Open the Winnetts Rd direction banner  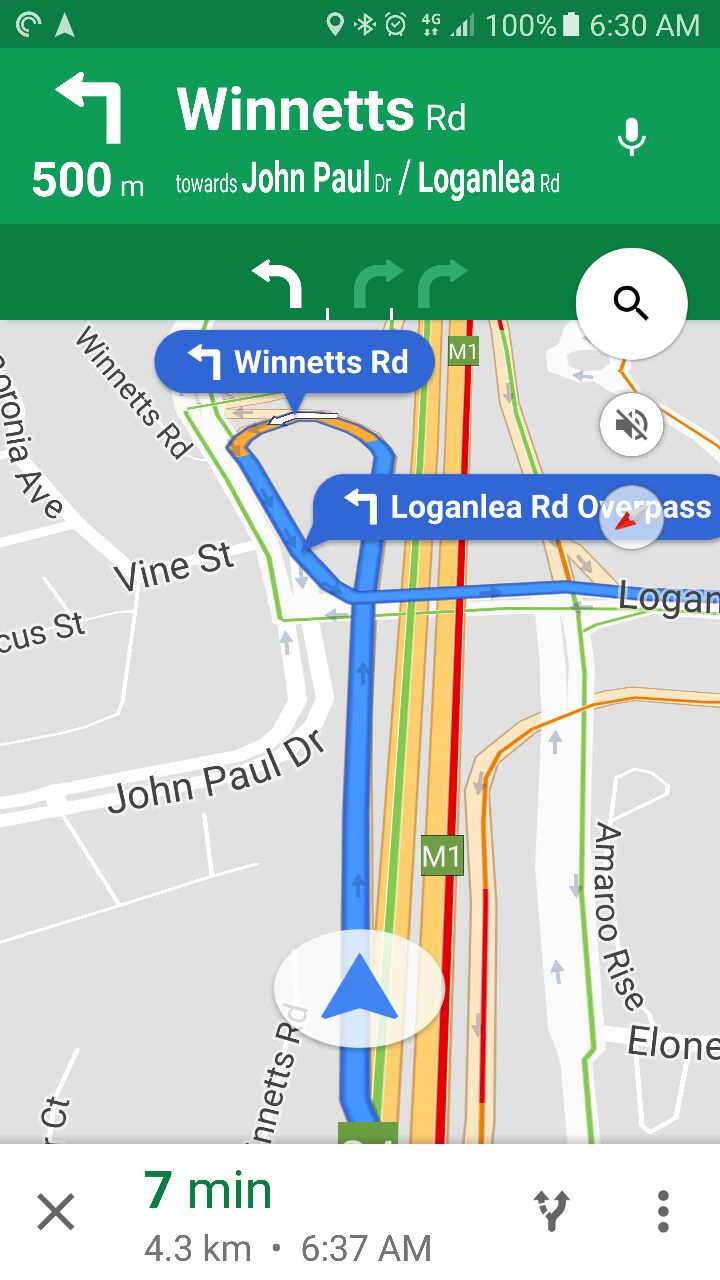360,136
